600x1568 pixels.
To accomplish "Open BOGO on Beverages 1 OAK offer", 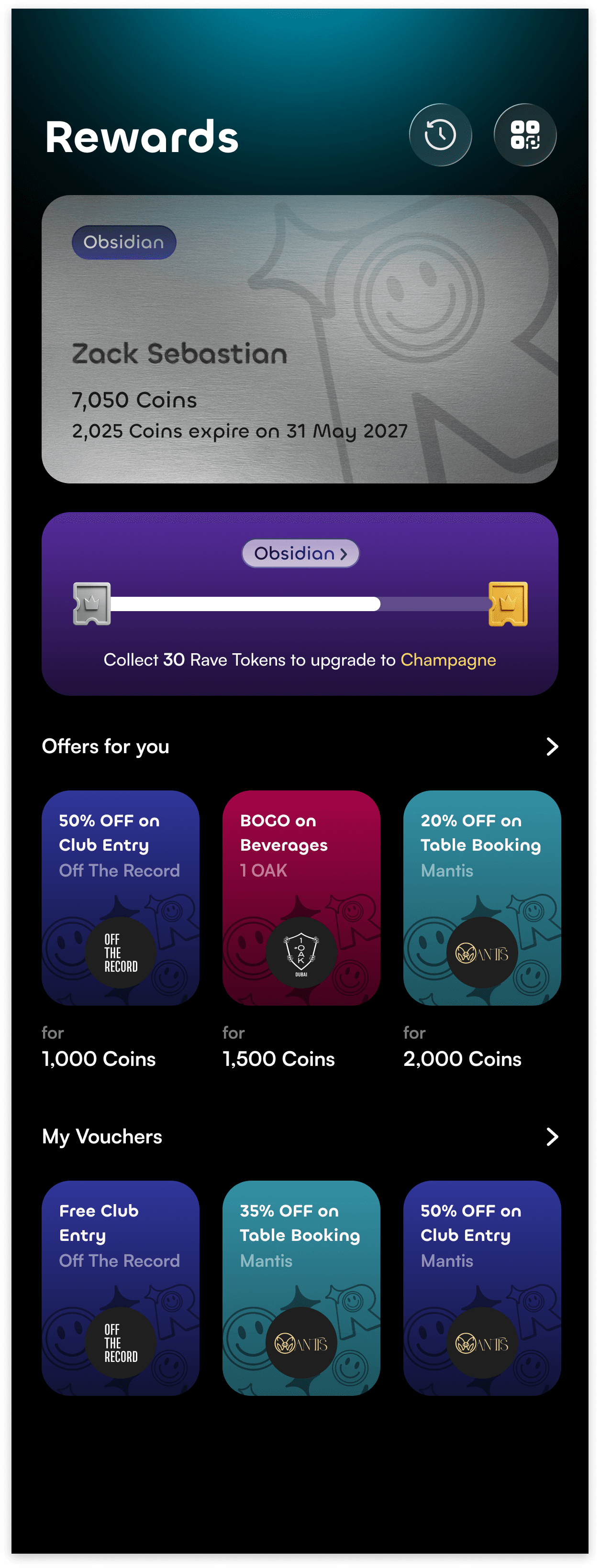I will (x=301, y=898).
